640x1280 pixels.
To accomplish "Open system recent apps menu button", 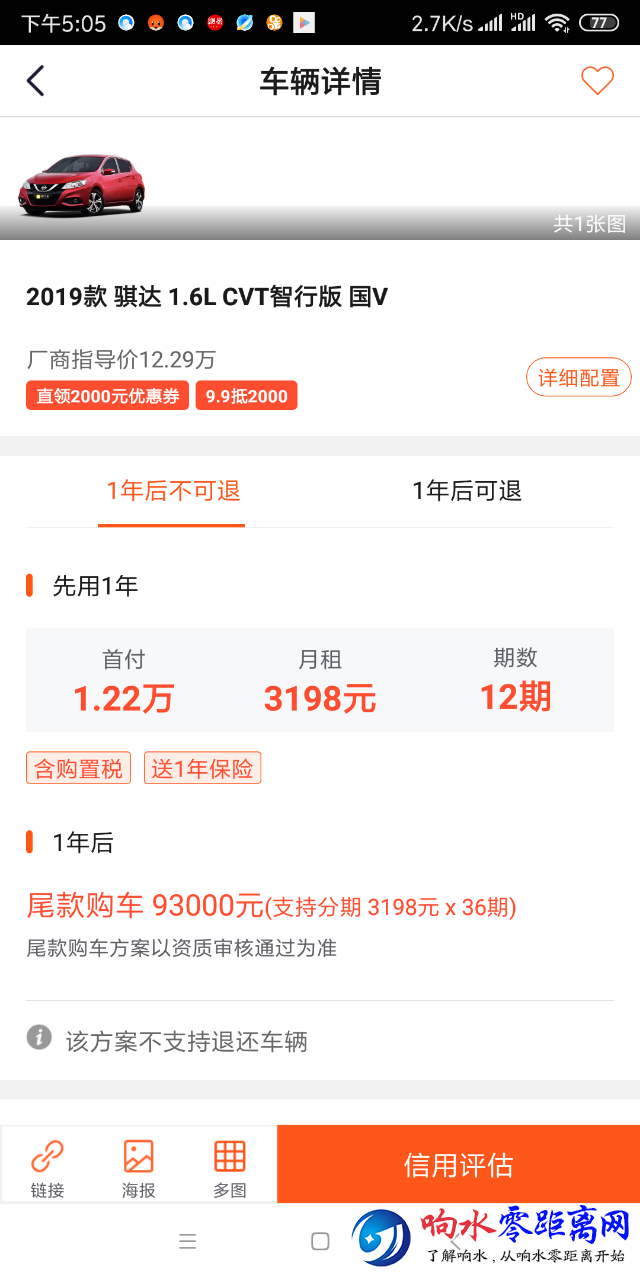I will pyautogui.click(x=187, y=1241).
